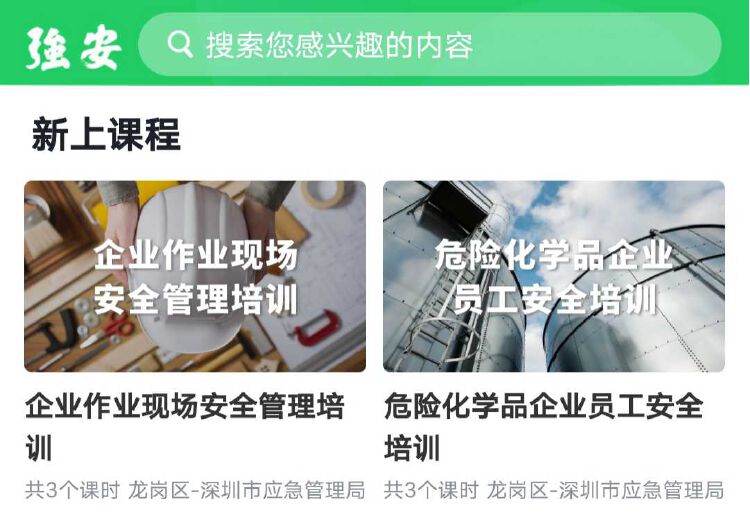Open the course 危险化学品企业员工安全培训

coord(553,276)
